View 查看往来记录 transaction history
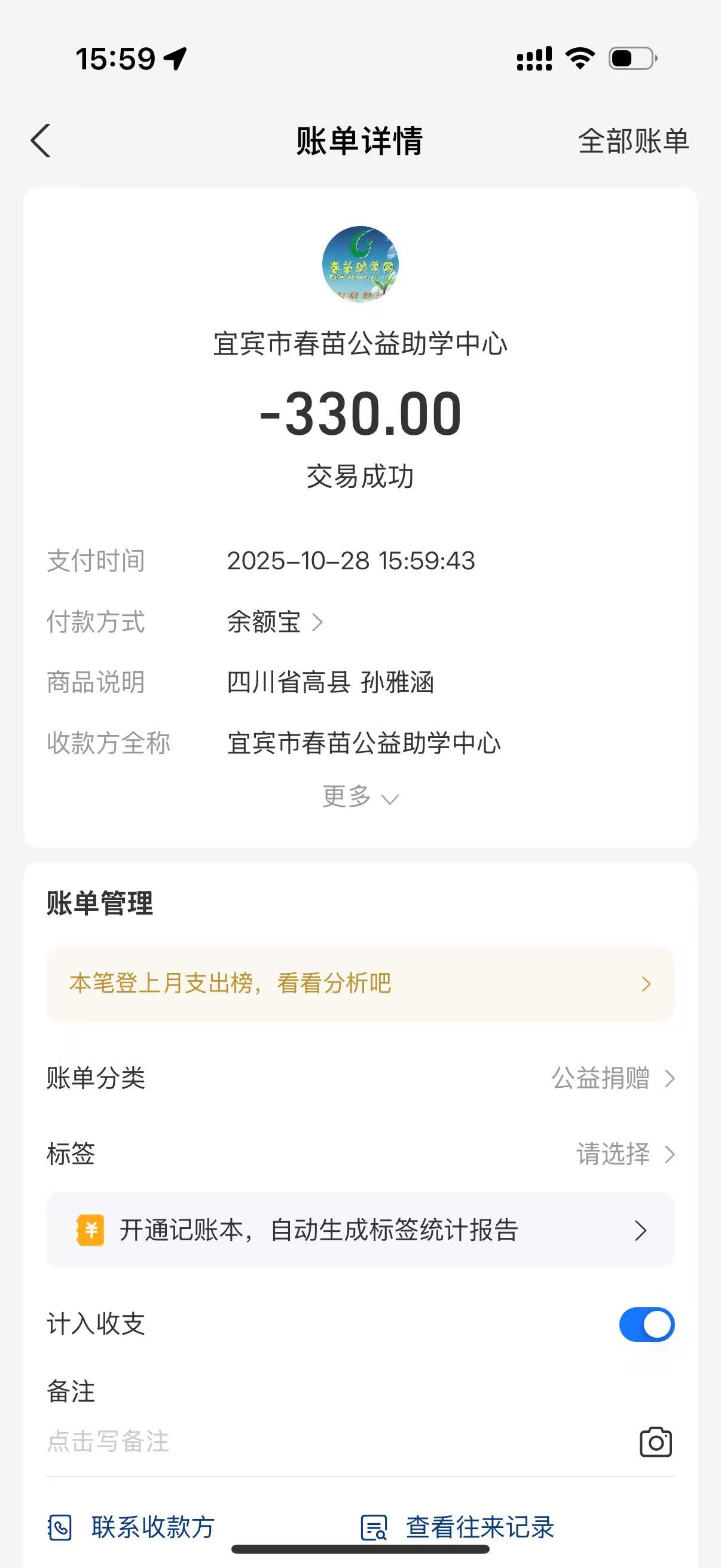Image resolution: width=721 pixels, height=1568 pixels. tap(457, 1527)
